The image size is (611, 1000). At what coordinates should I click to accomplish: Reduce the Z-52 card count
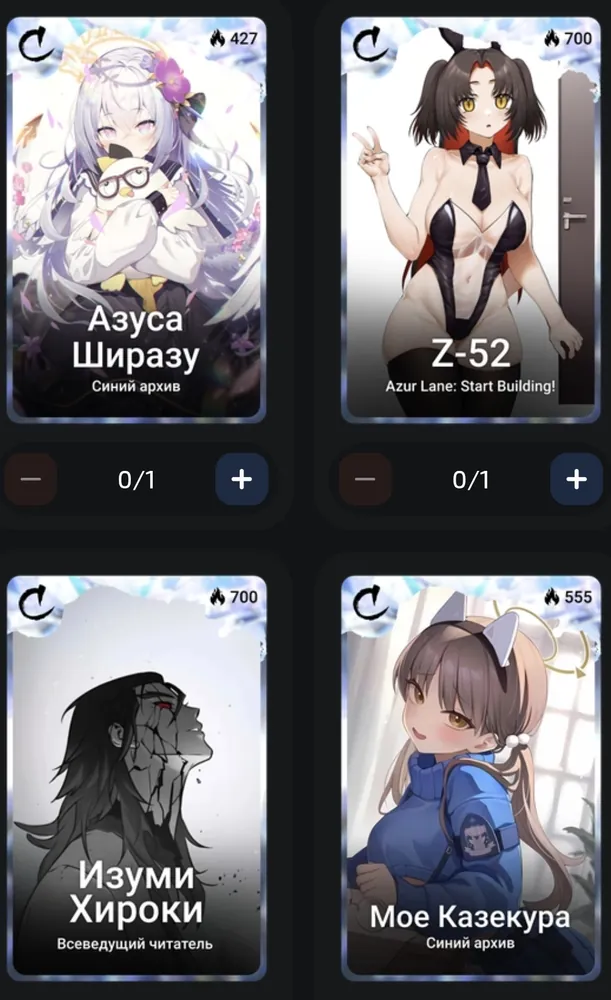tap(365, 479)
